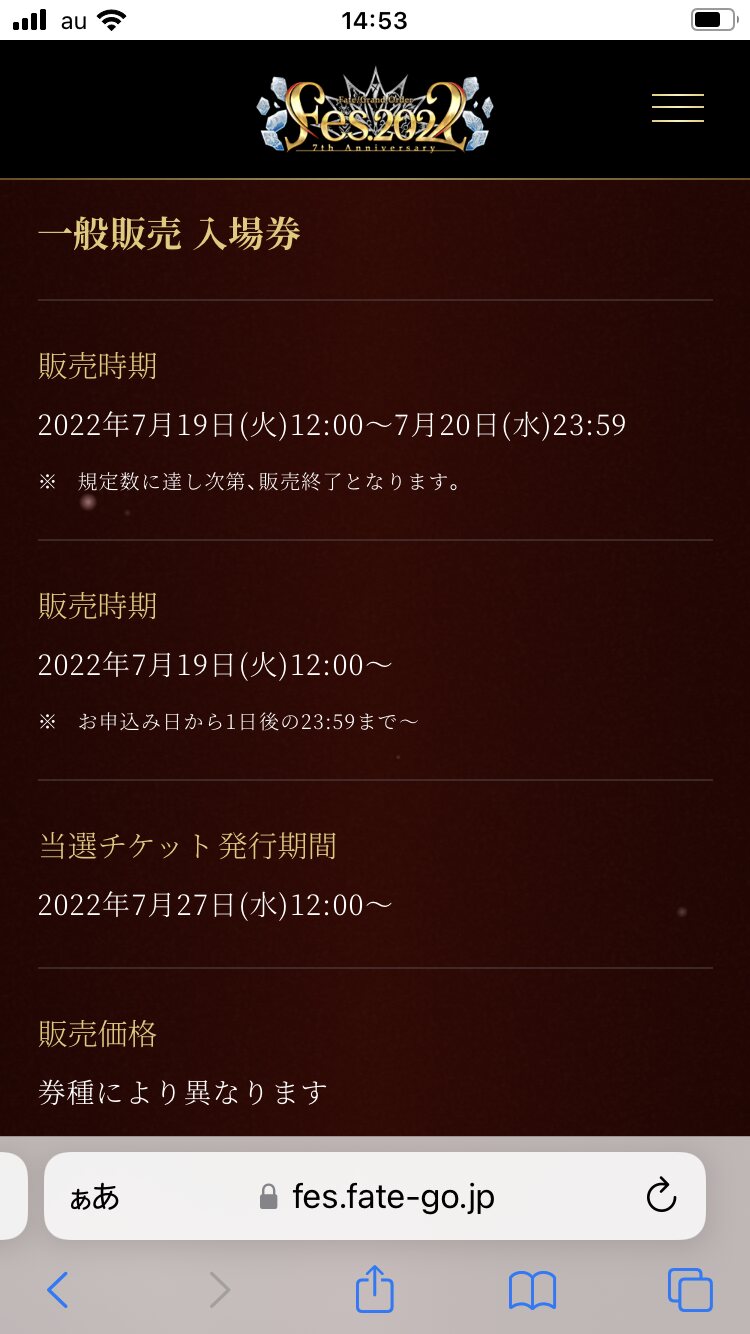750x1334 pixels.
Task: Open the hamburger menu
Action: click(x=677, y=108)
